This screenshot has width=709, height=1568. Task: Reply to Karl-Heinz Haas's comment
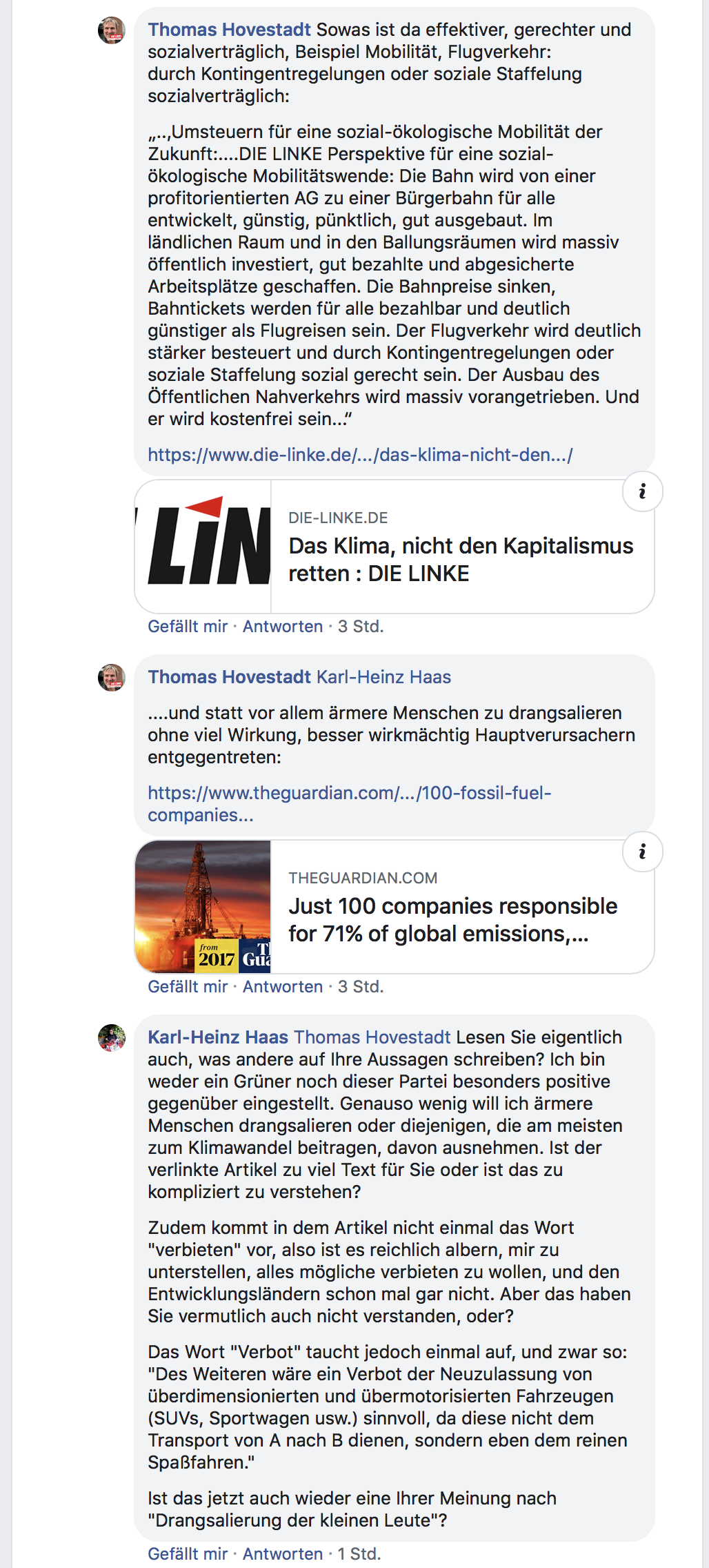click(283, 1554)
